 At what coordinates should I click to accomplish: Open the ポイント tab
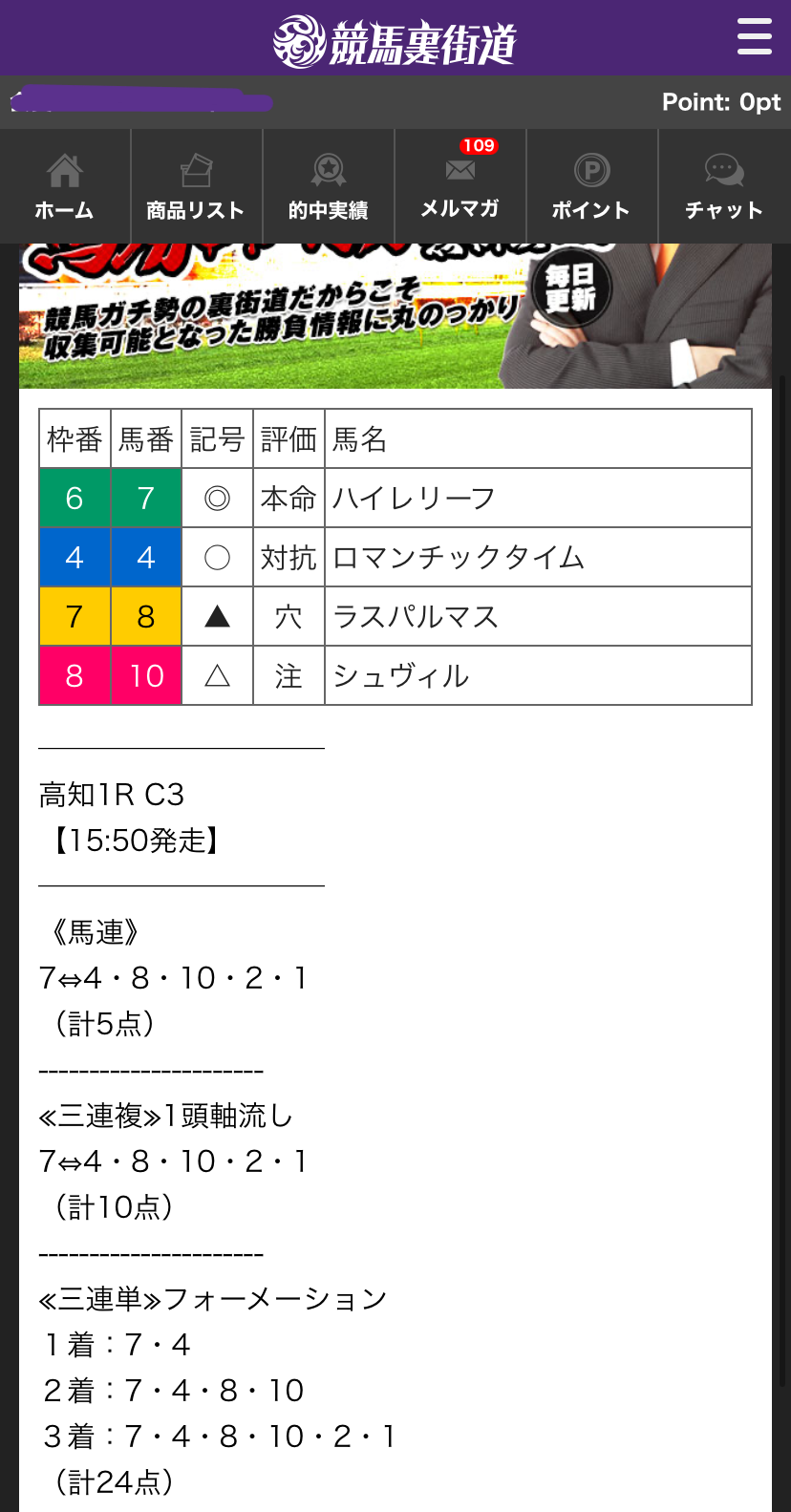(x=591, y=187)
